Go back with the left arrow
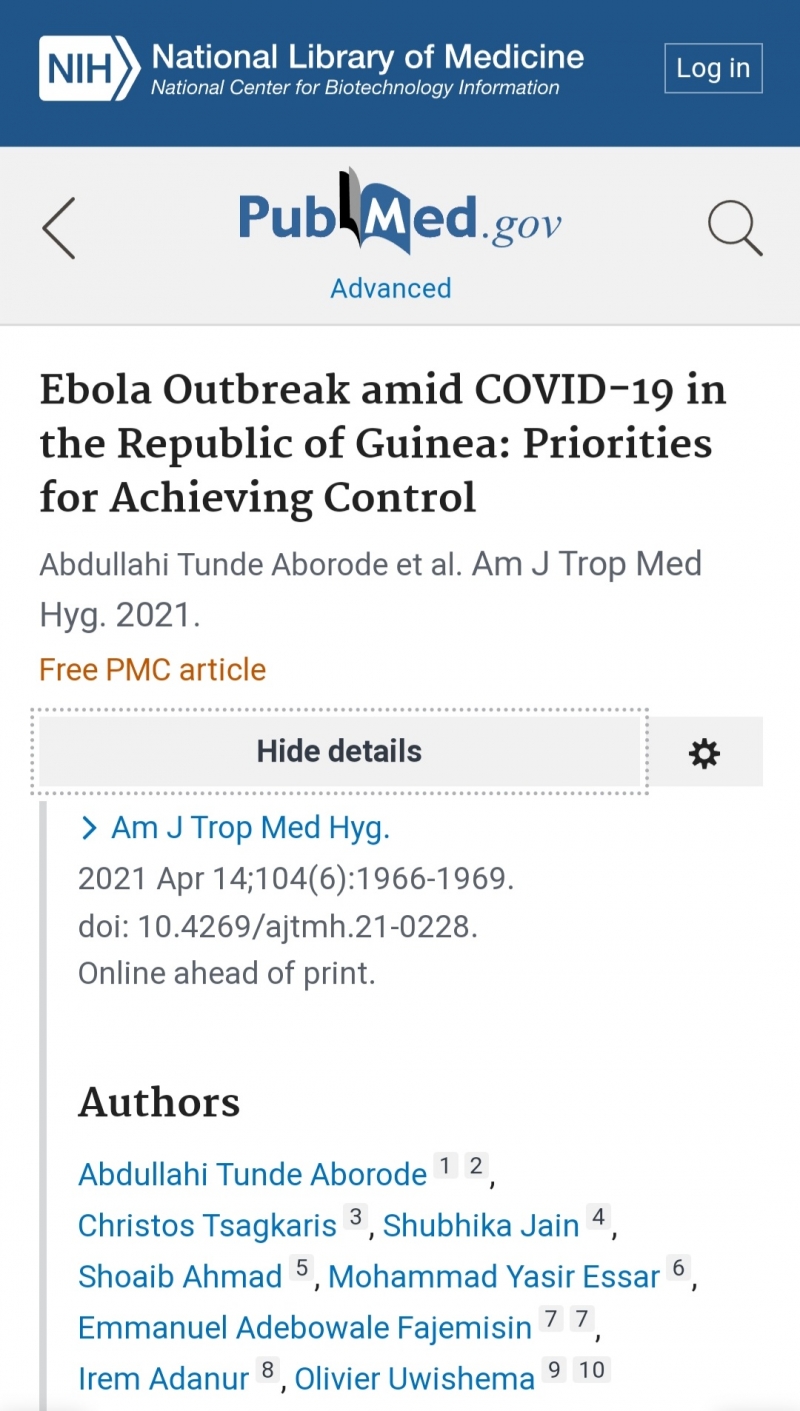 click(x=59, y=228)
